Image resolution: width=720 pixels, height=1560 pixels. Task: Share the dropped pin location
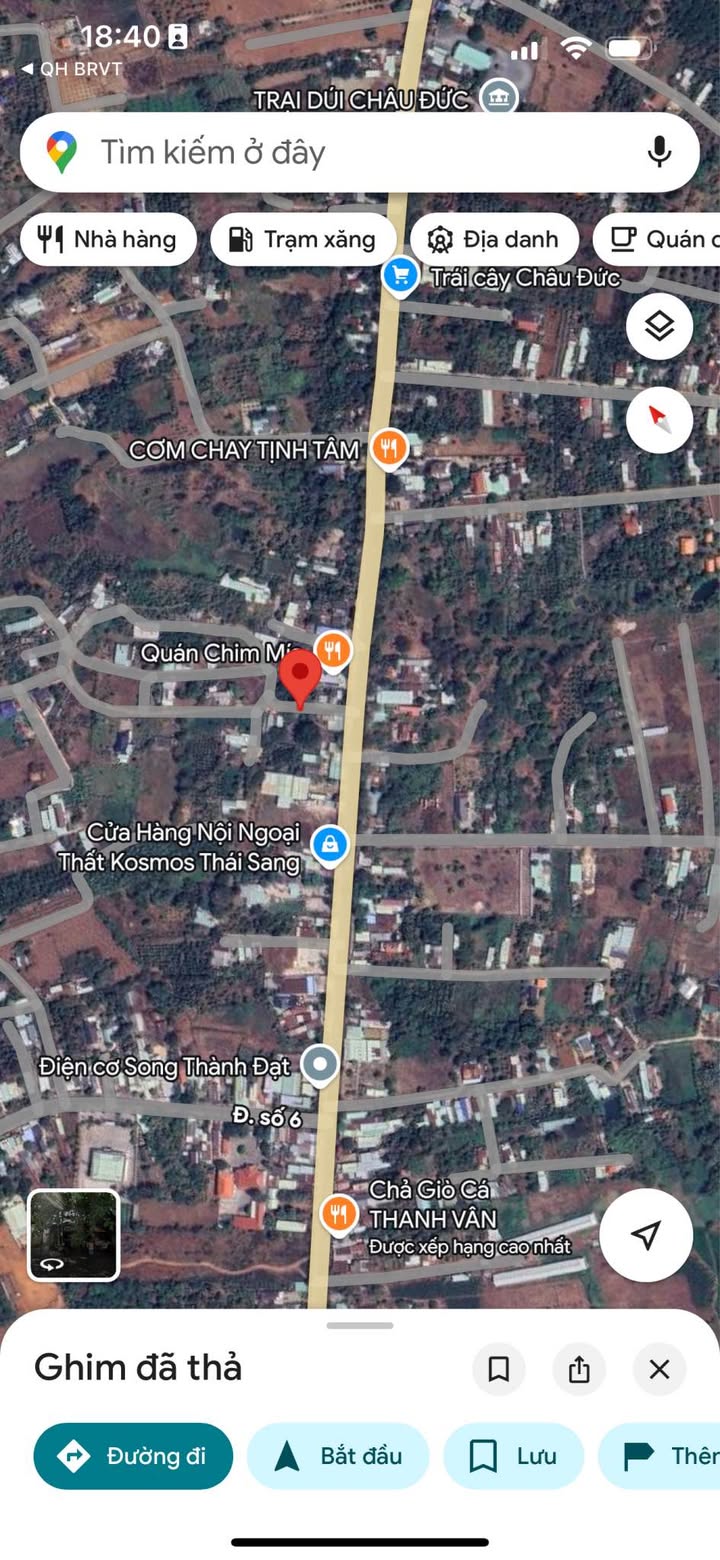pos(579,1369)
